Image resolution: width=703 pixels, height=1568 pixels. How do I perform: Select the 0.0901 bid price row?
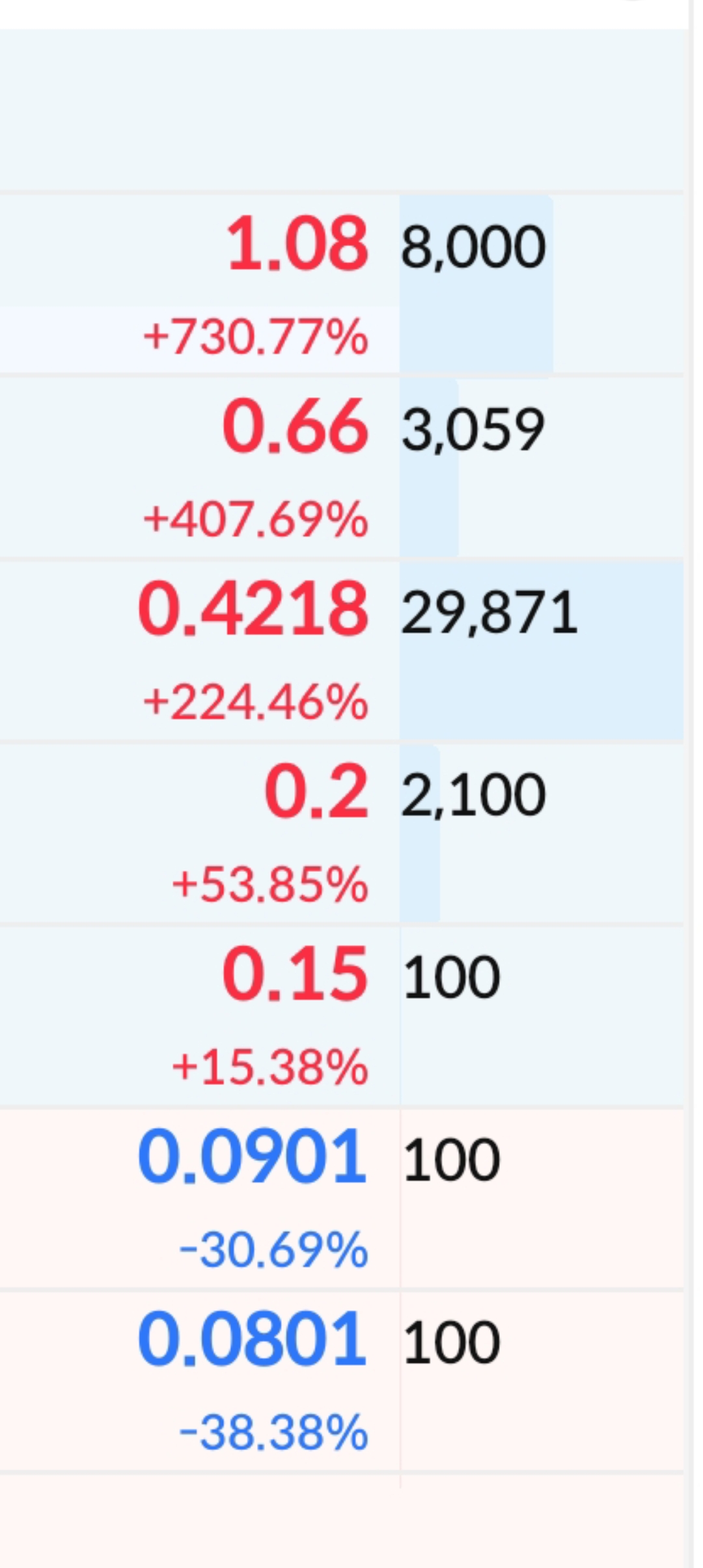(x=252, y=1157)
